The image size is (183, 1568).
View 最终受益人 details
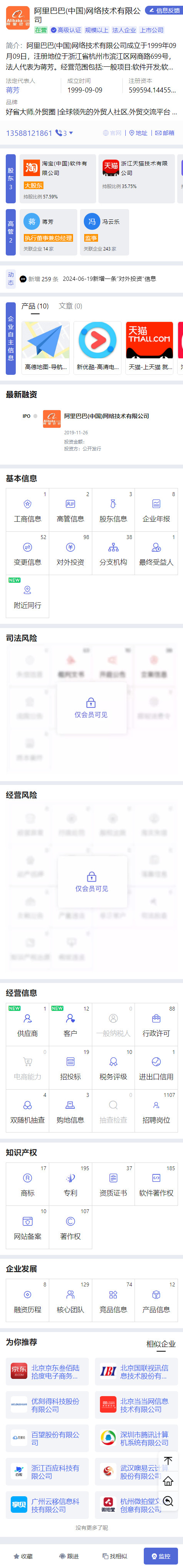click(x=156, y=553)
